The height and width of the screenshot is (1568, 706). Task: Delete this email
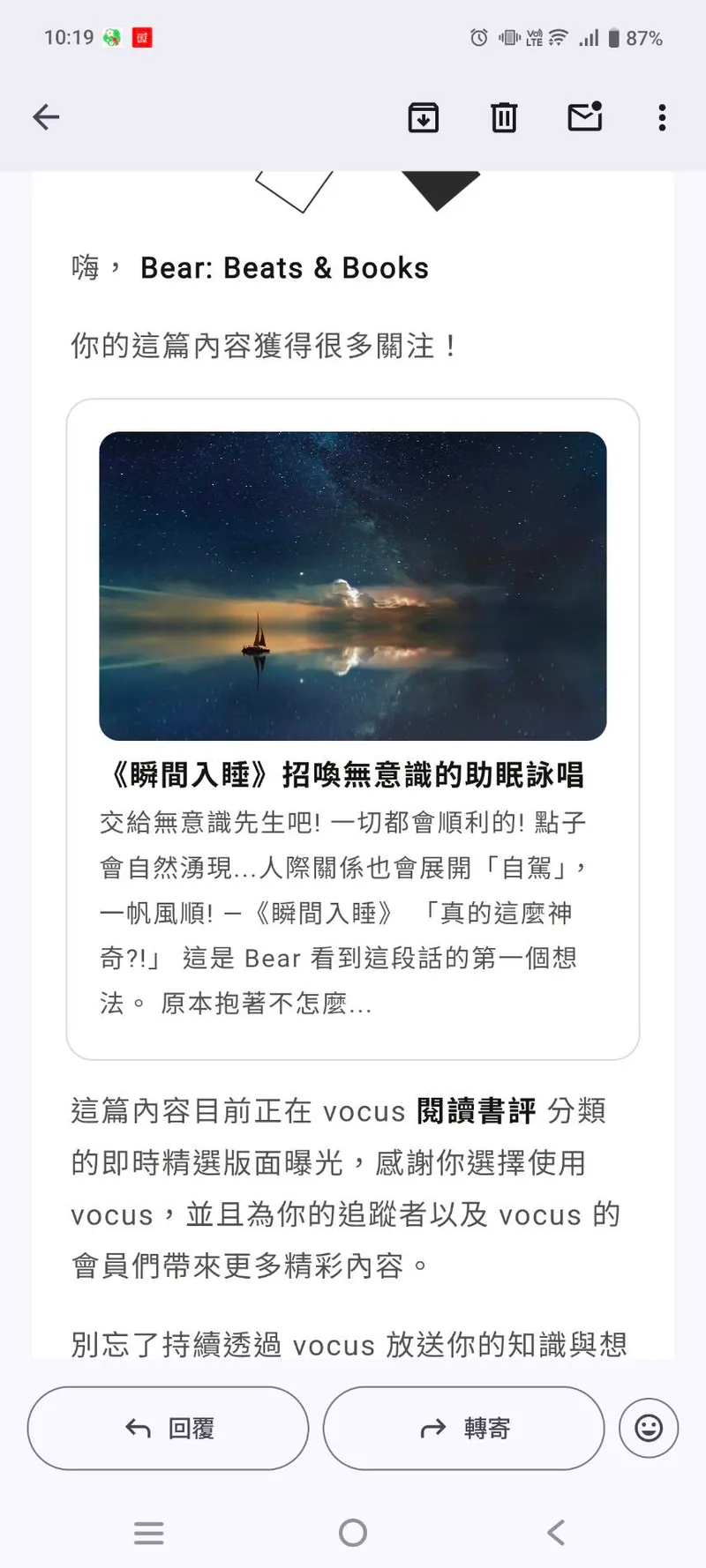pyautogui.click(x=504, y=117)
